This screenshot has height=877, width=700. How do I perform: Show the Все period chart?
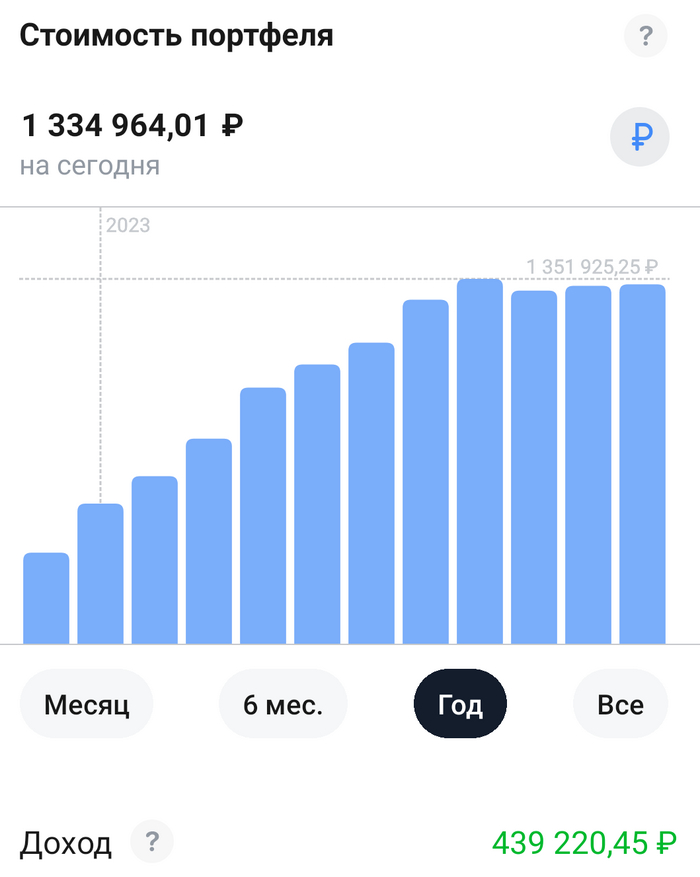[x=621, y=704]
